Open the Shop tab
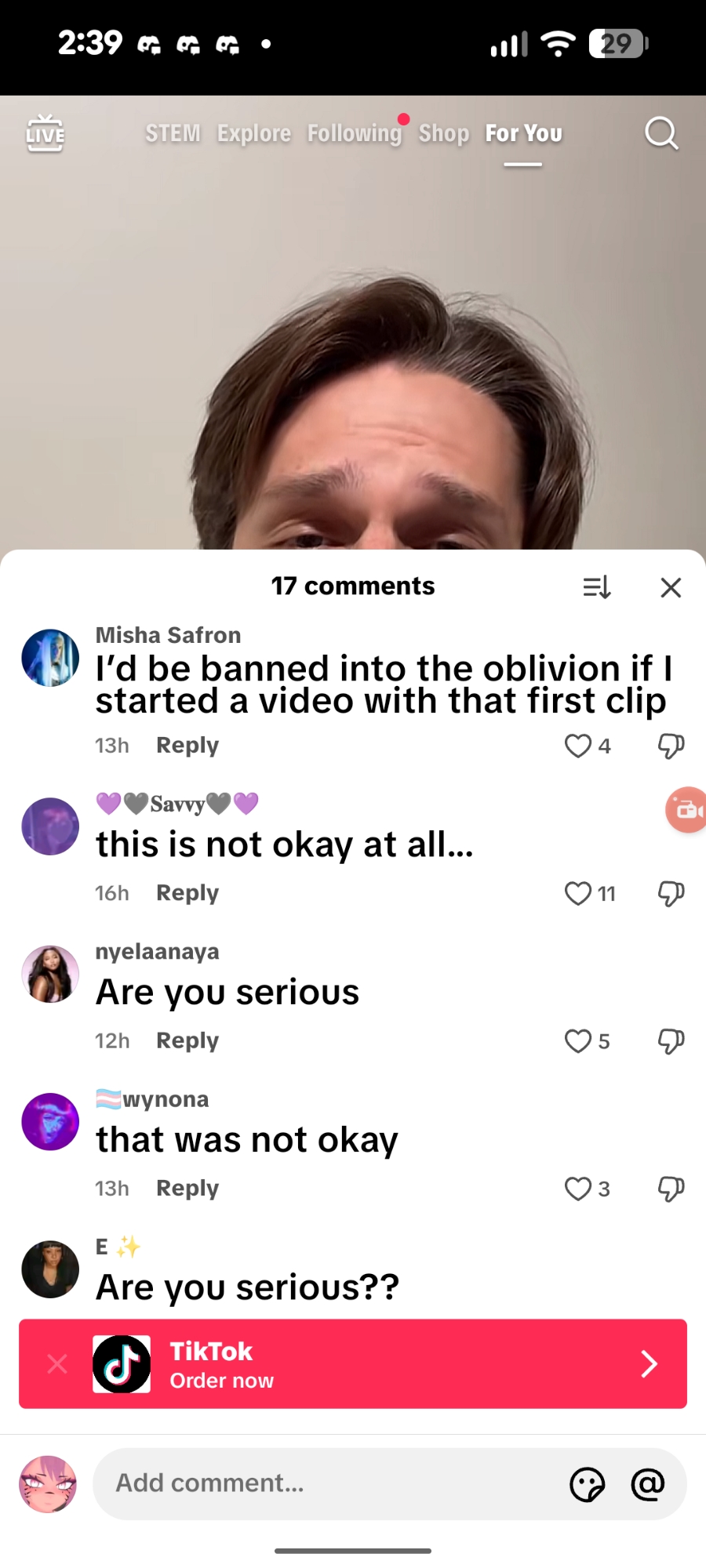This screenshot has width=706, height=1568. point(443,133)
